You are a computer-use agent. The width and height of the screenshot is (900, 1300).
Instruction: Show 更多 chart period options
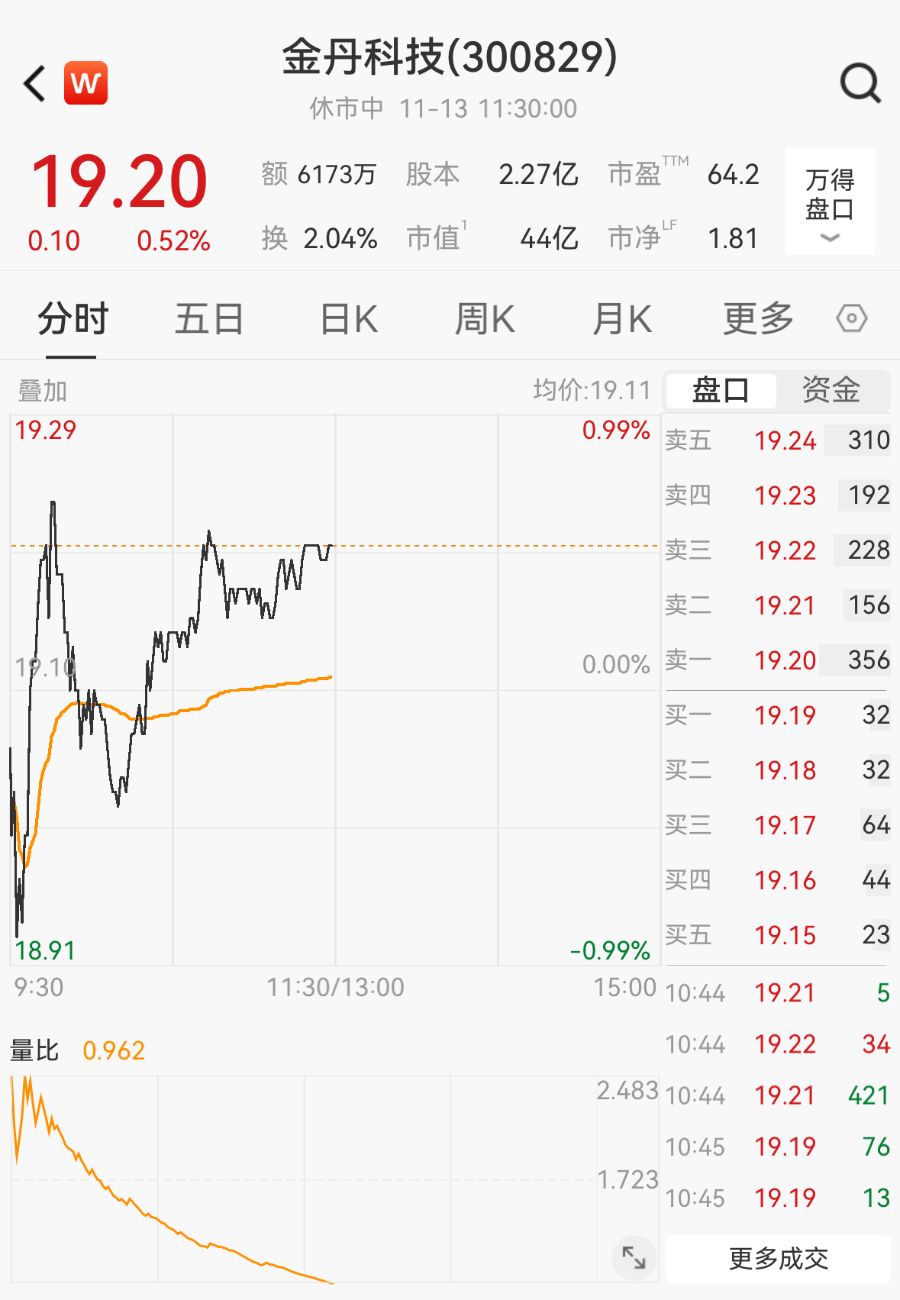coord(758,319)
